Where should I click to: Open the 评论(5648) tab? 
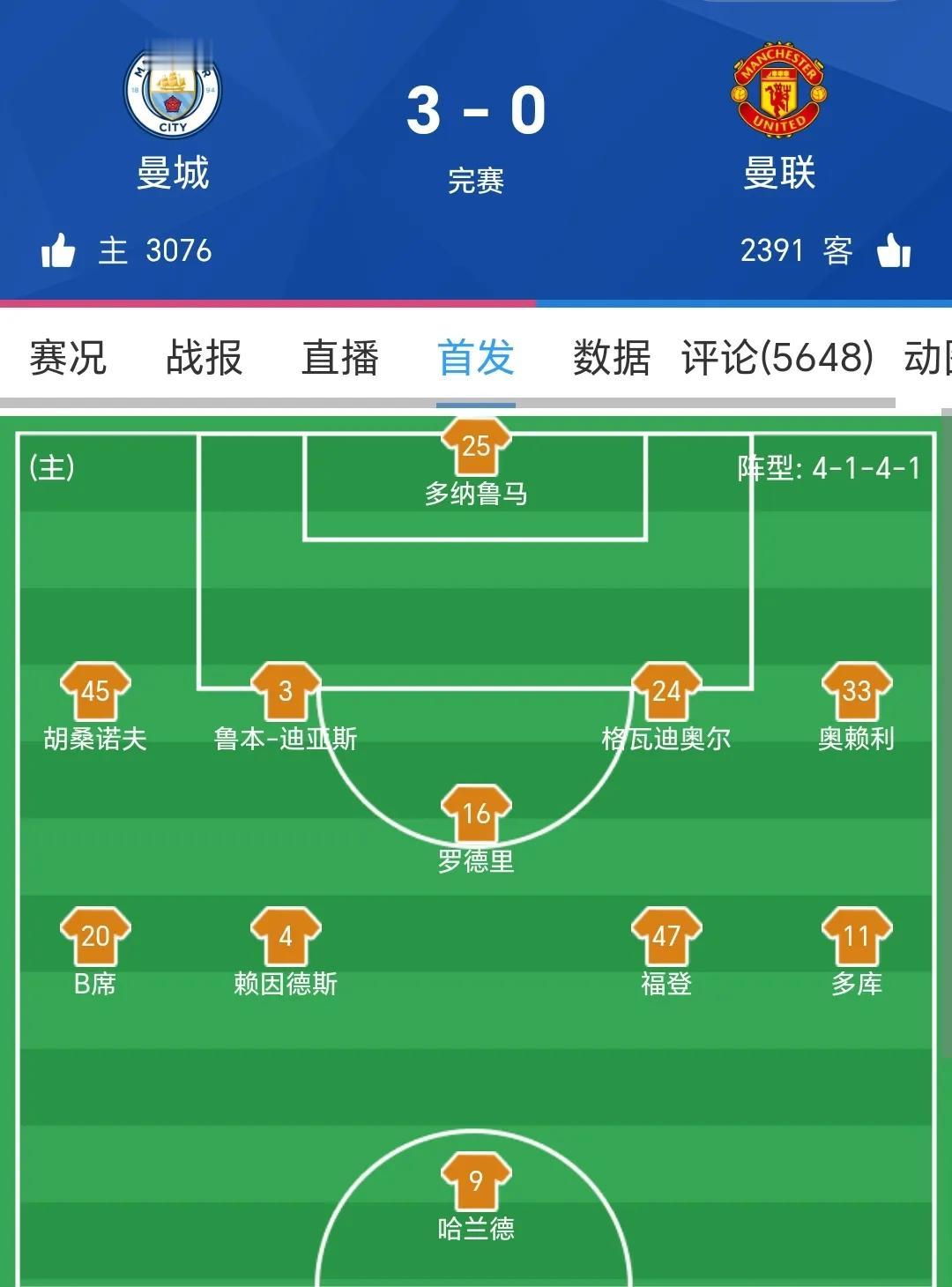coord(777,358)
